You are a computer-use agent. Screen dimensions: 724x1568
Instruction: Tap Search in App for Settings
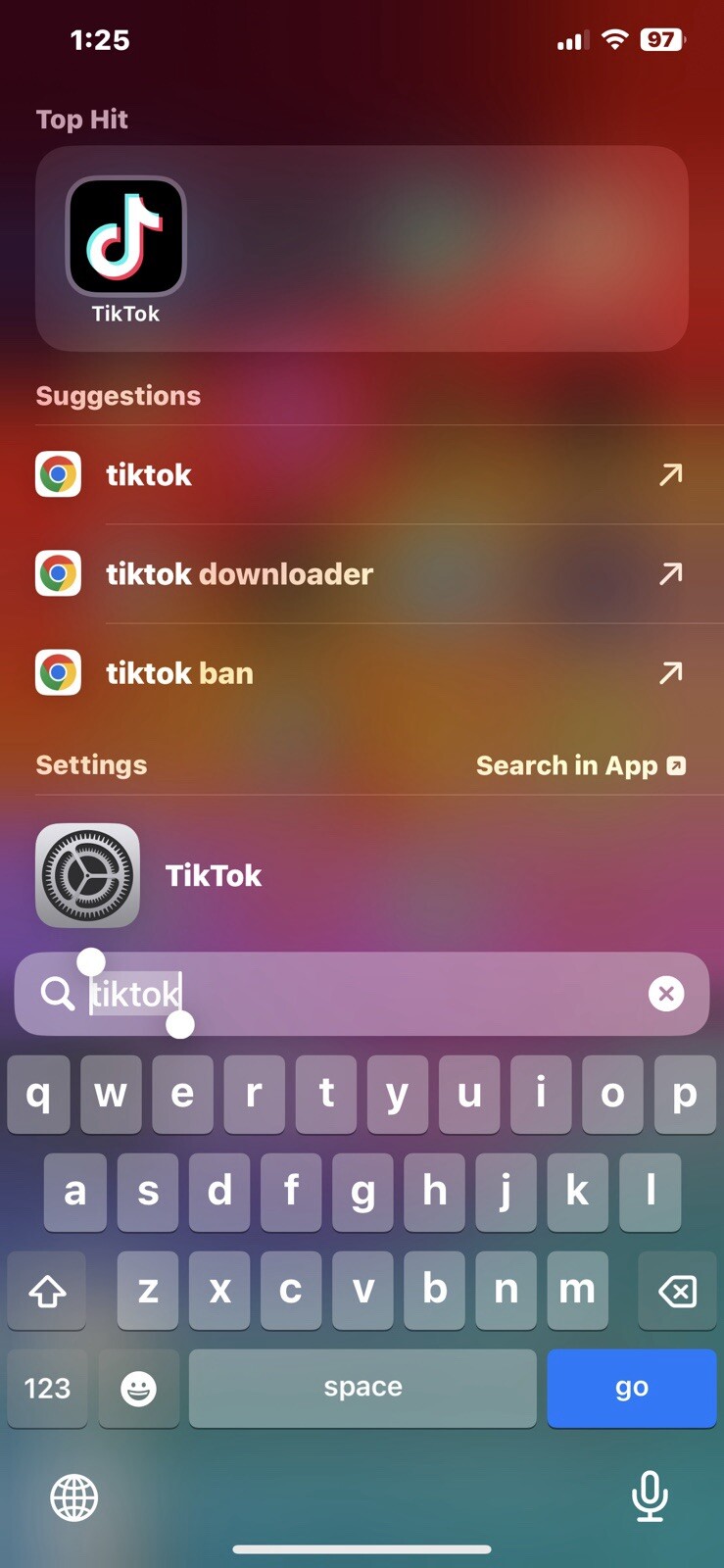[x=580, y=765]
